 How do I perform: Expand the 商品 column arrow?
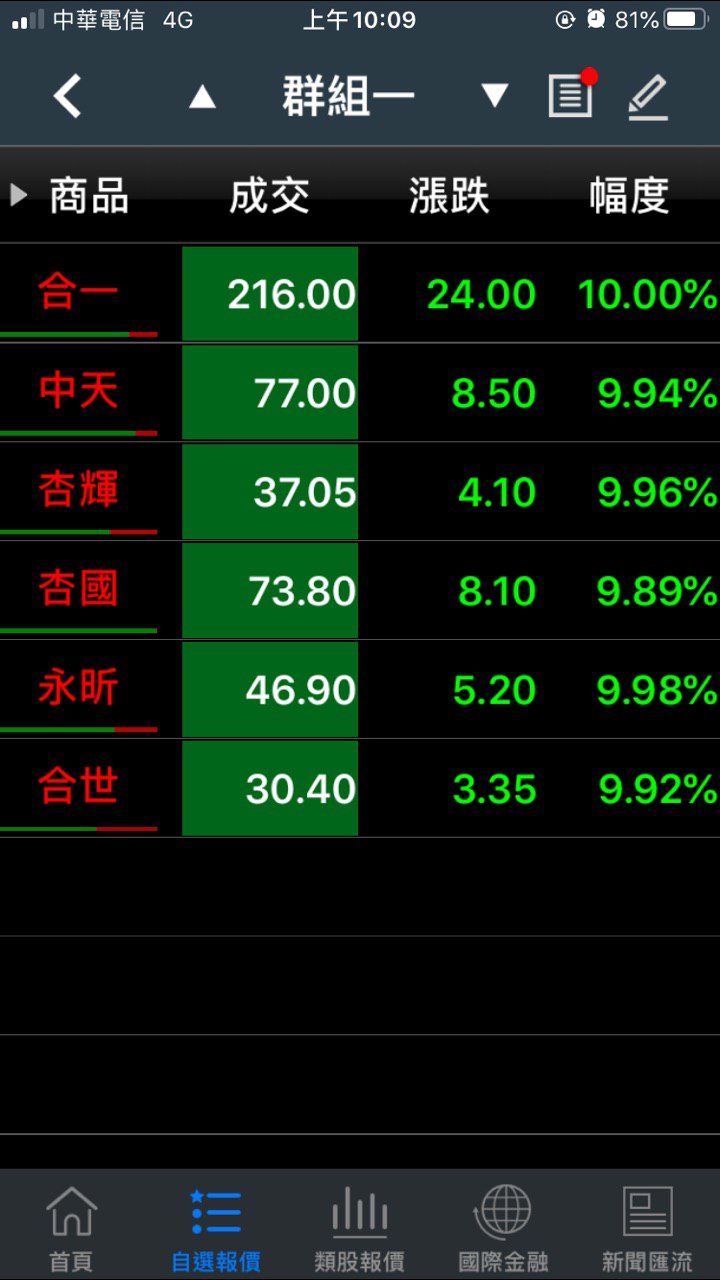point(18,195)
